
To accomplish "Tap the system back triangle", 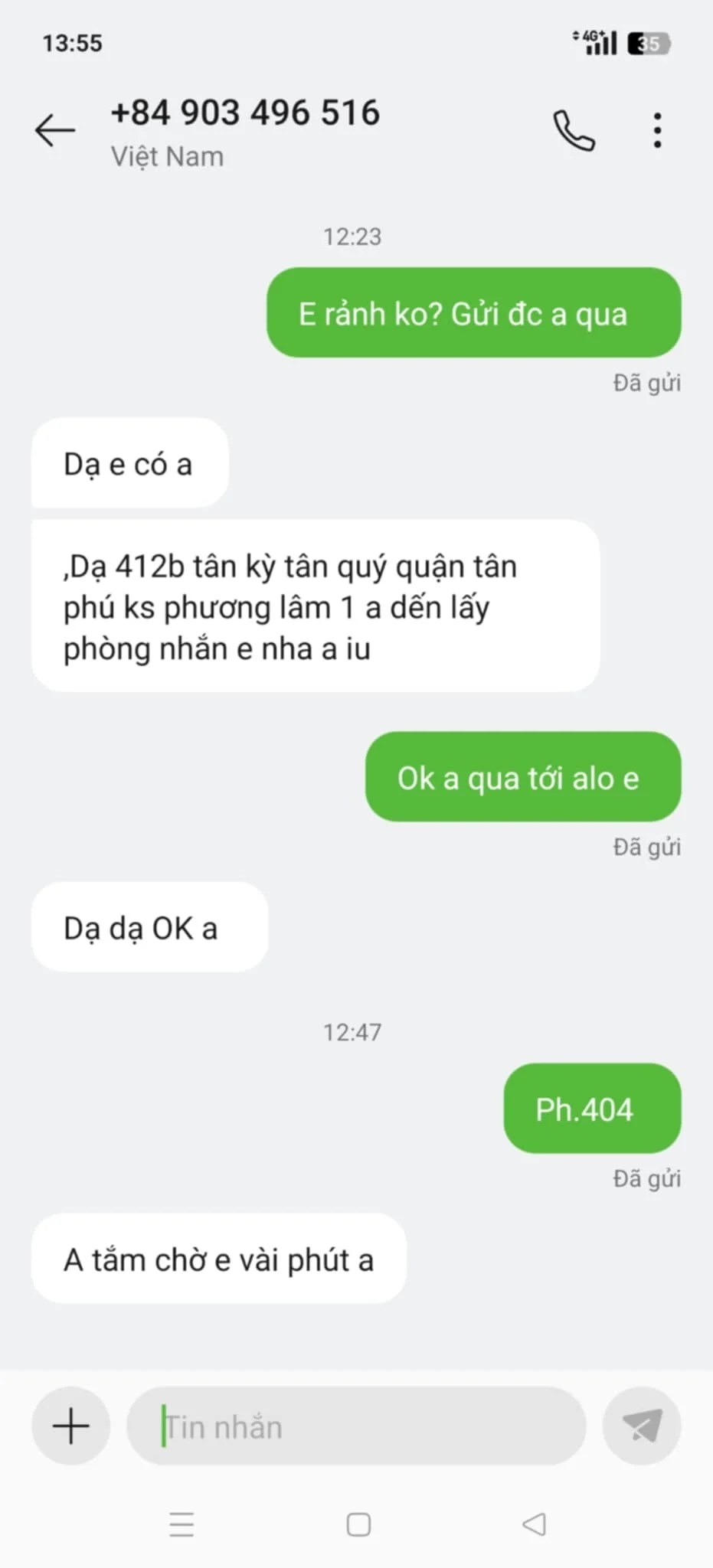I will click(534, 1524).
